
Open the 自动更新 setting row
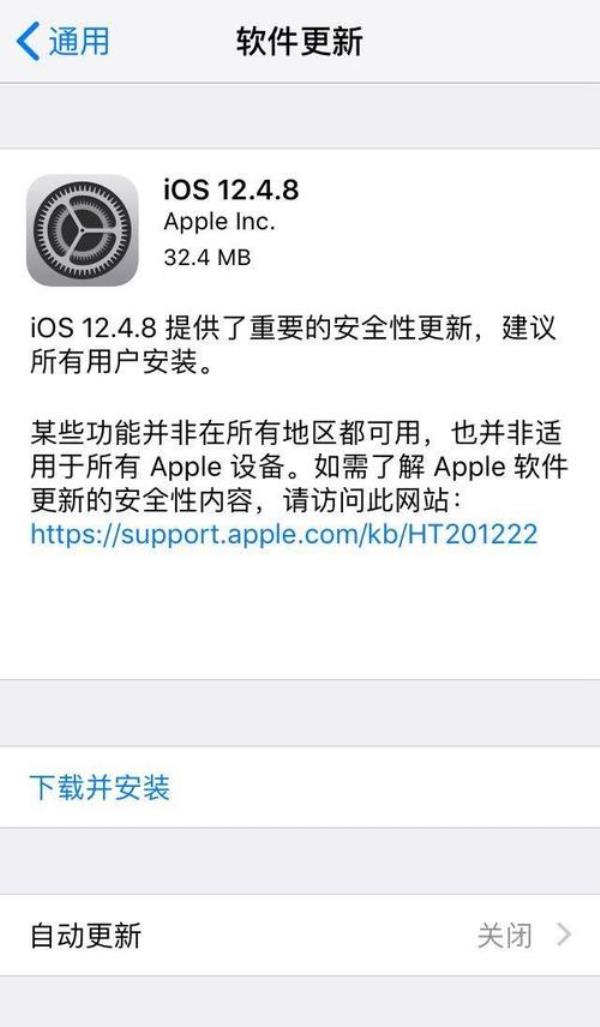pos(300,935)
